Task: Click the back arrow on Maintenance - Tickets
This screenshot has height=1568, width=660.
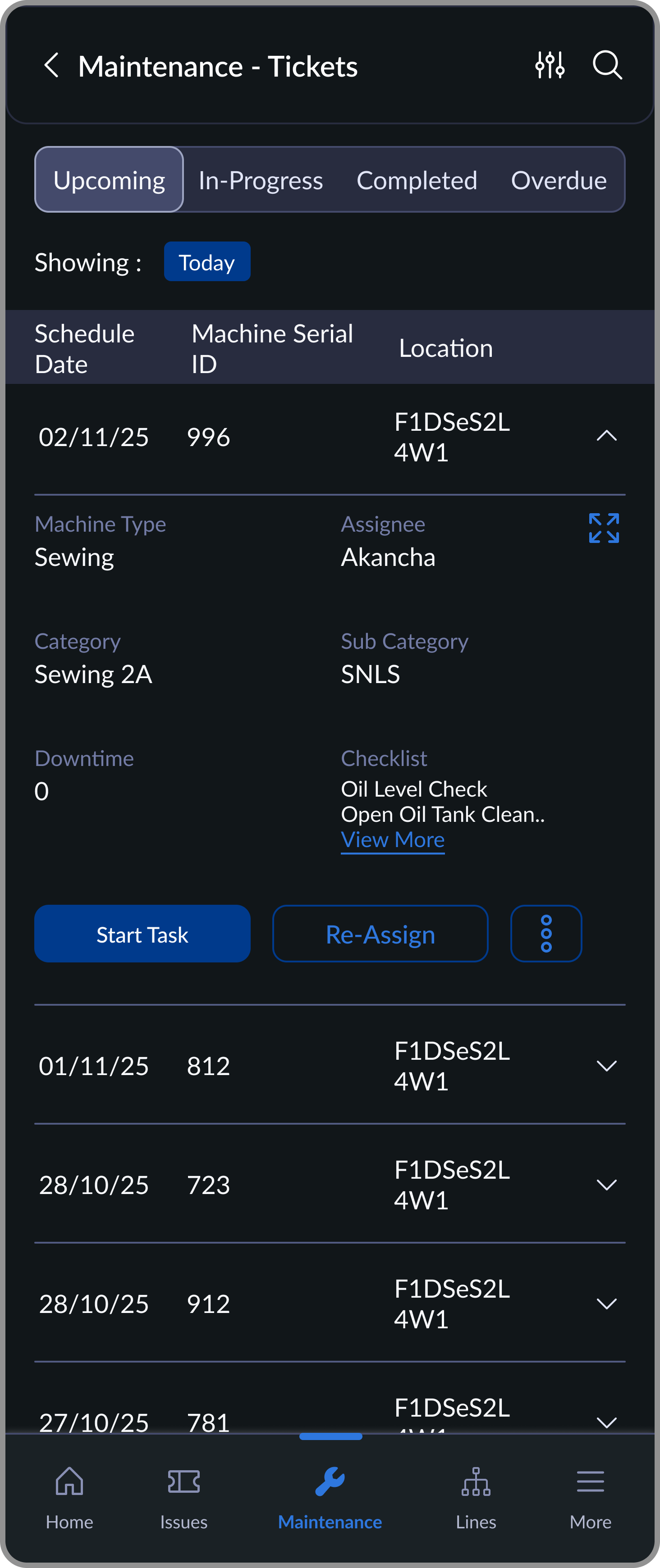Action: tap(52, 65)
